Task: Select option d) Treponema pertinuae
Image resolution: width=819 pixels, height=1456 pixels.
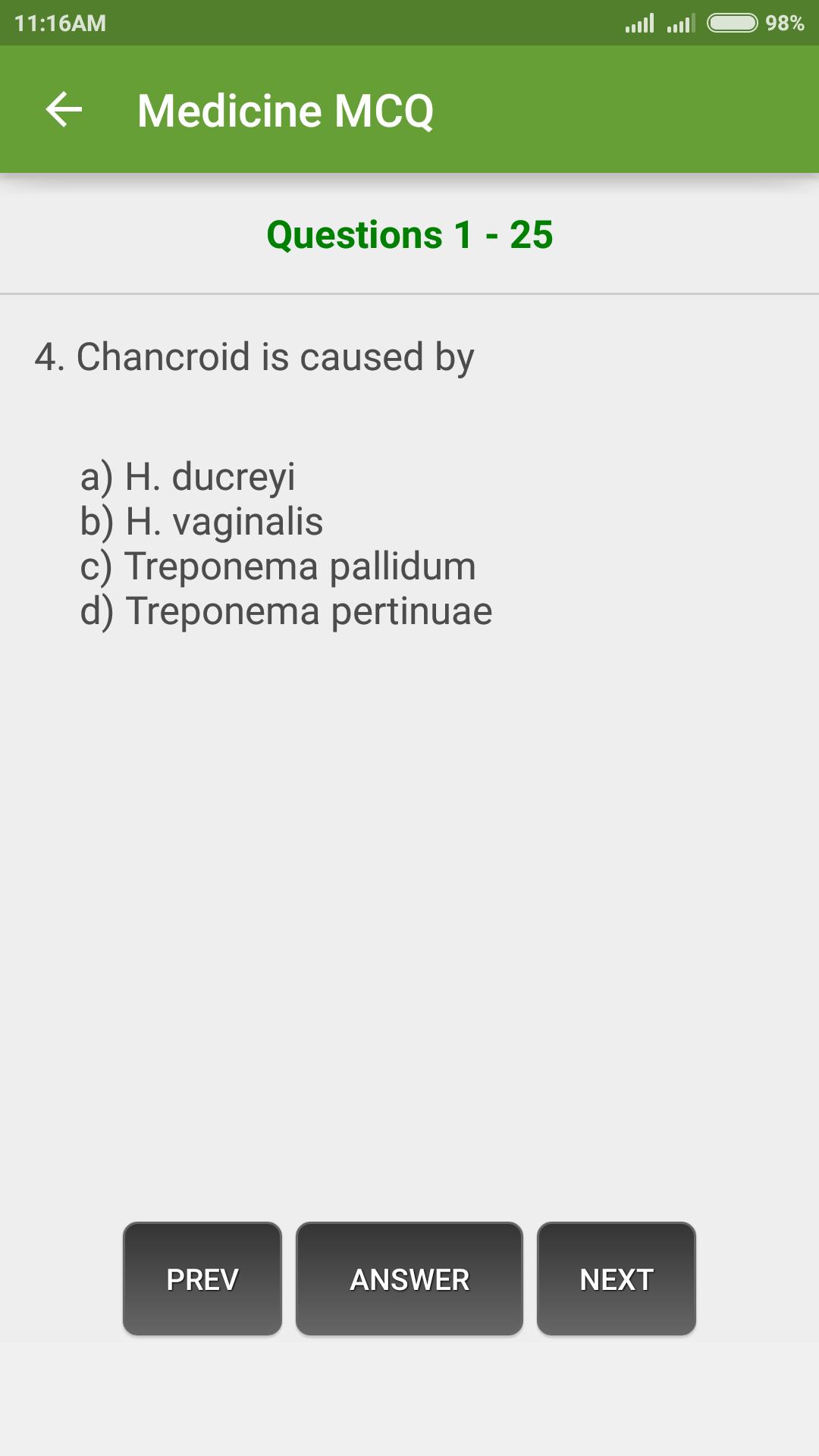Action: pyautogui.click(x=287, y=609)
